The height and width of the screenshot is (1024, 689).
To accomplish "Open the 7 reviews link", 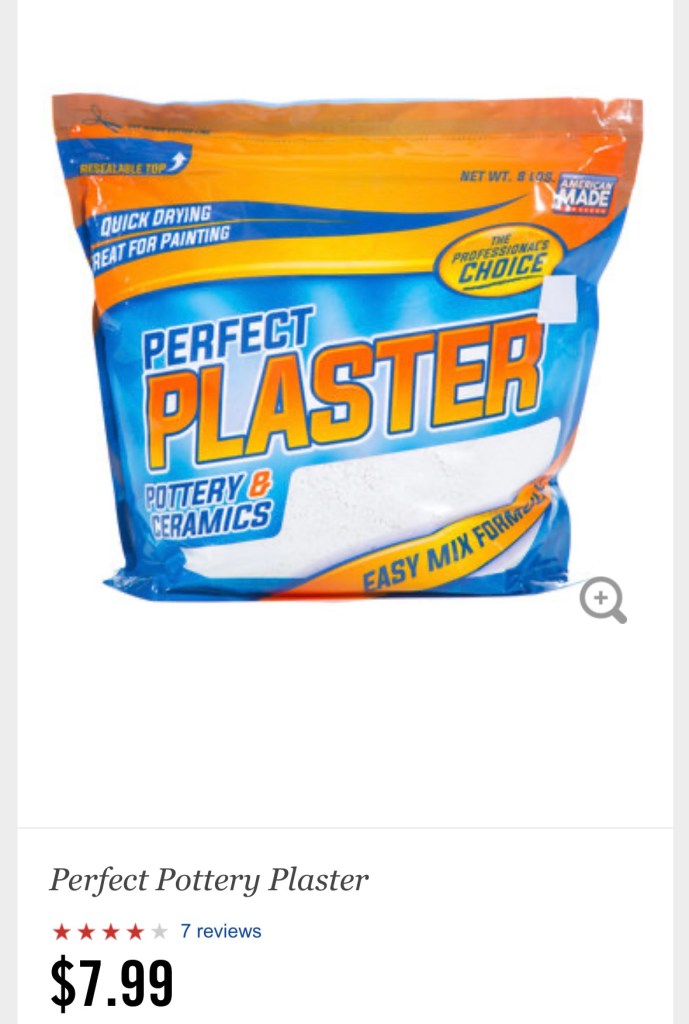I will pos(220,931).
